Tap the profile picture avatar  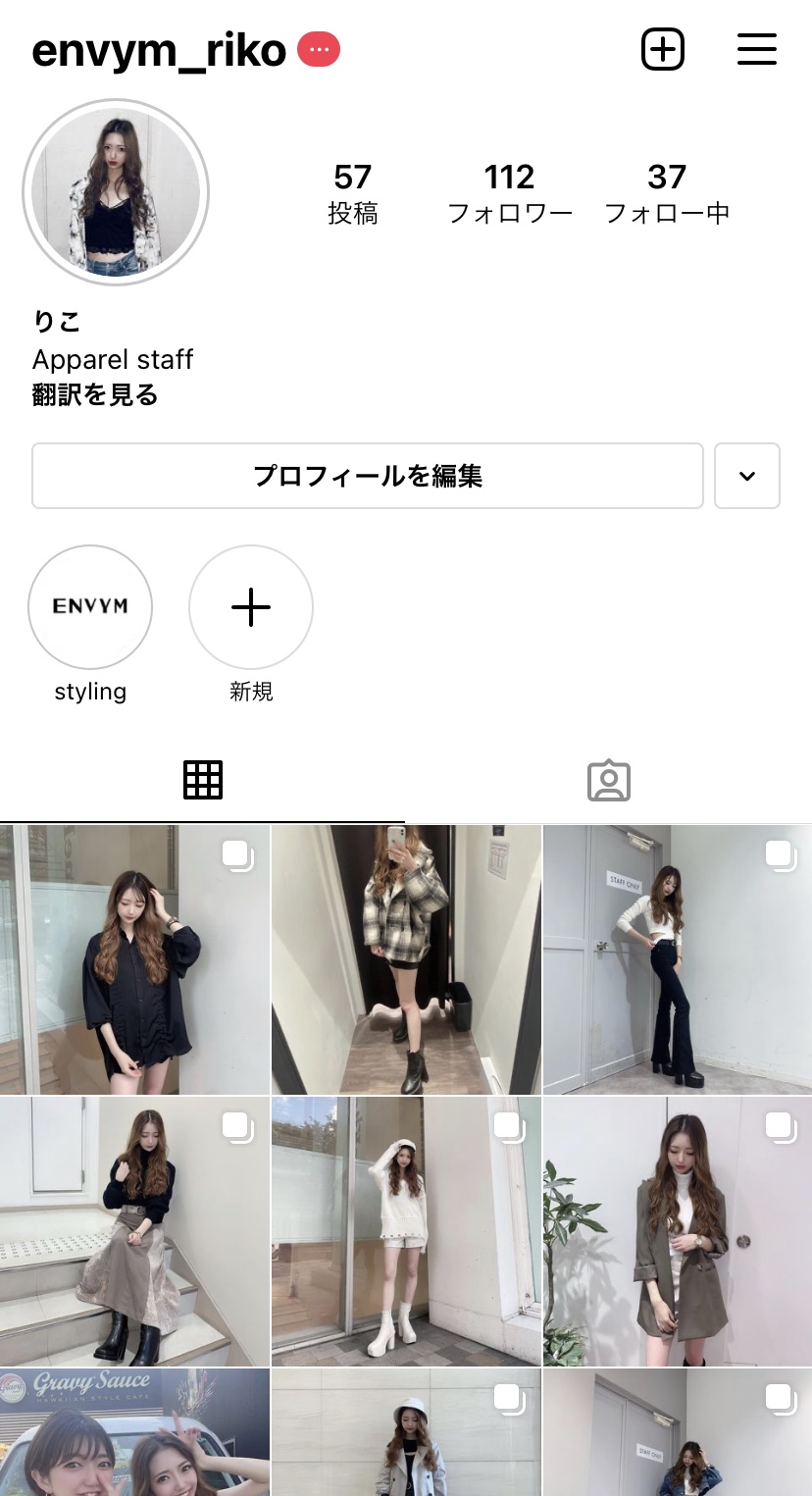coord(116,192)
